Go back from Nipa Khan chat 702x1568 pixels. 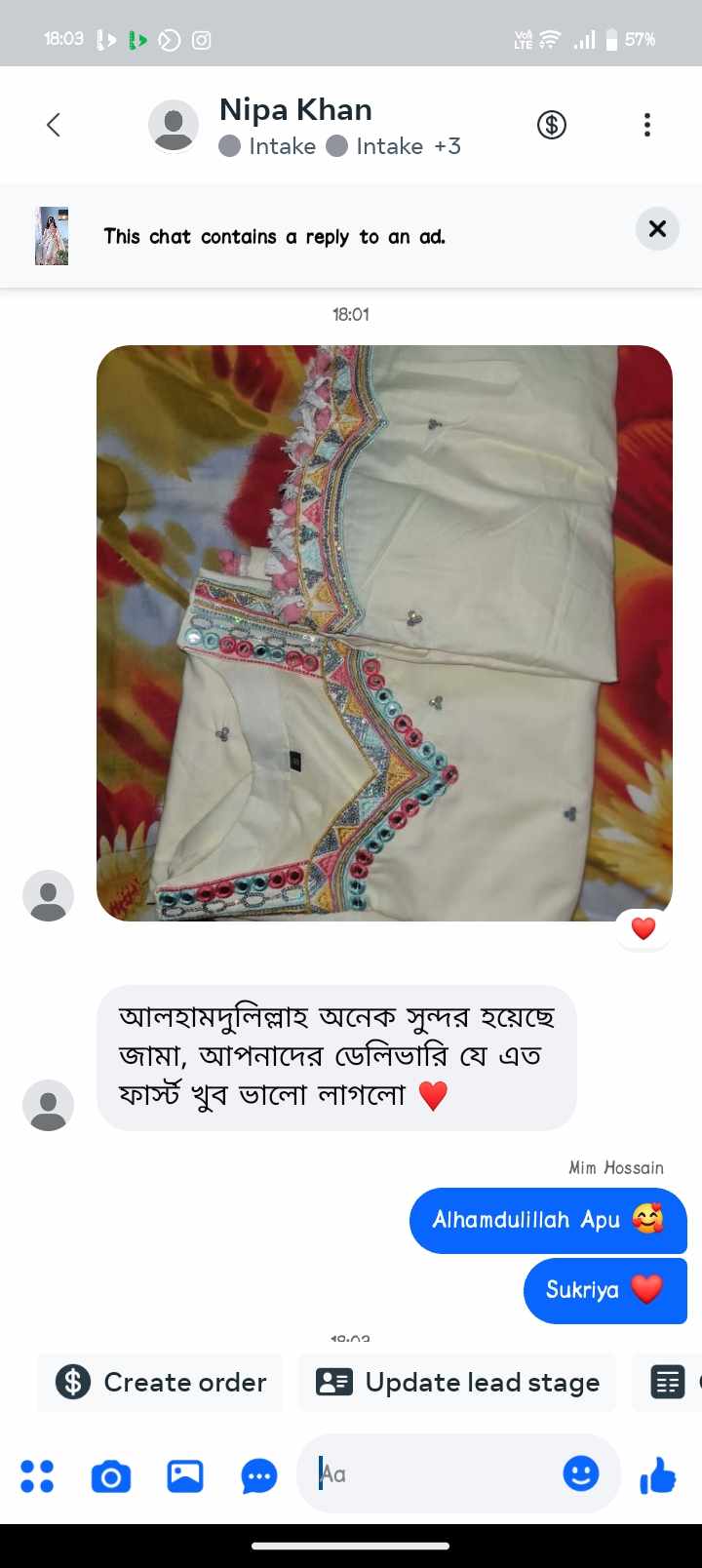(54, 125)
